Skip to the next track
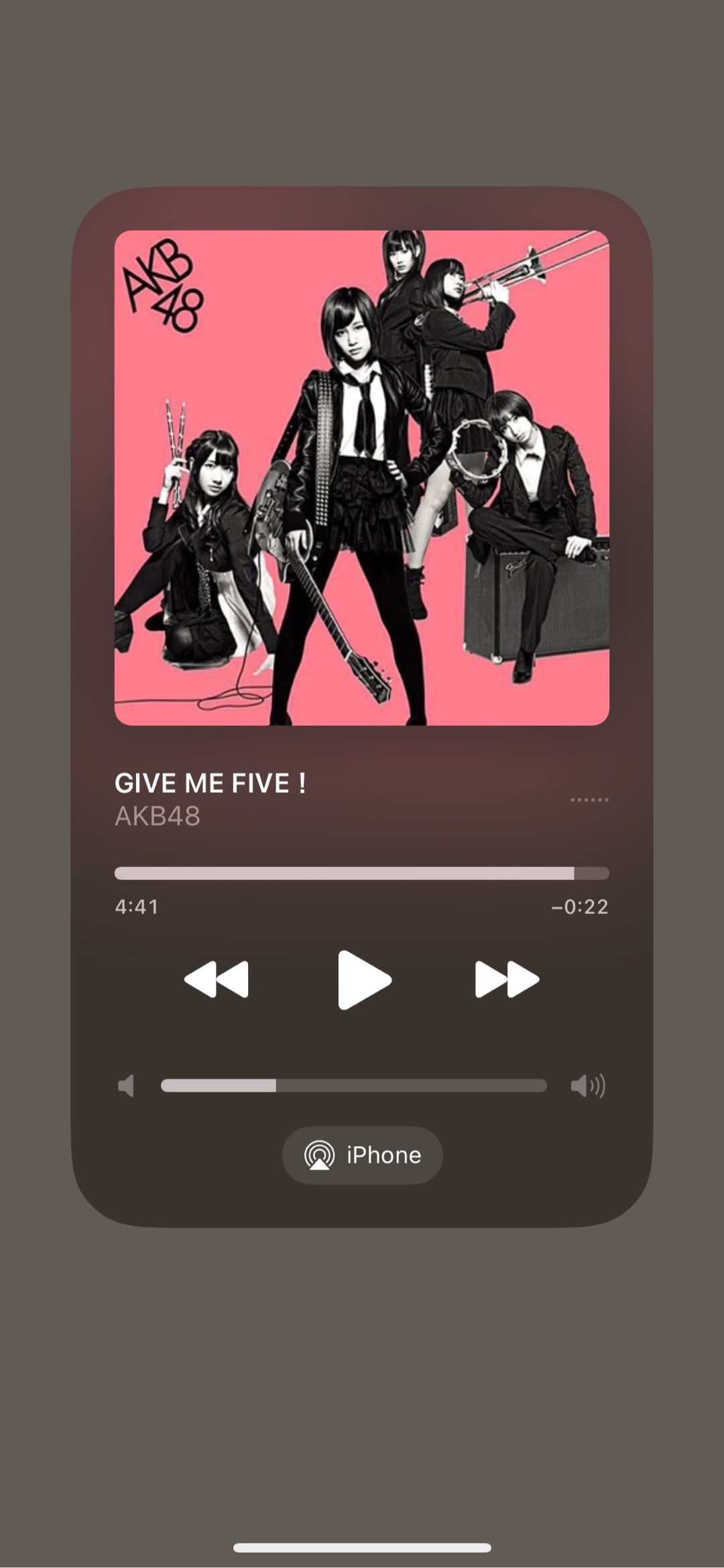The width and height of the screenshot is (724, 1568). (507, 980)
